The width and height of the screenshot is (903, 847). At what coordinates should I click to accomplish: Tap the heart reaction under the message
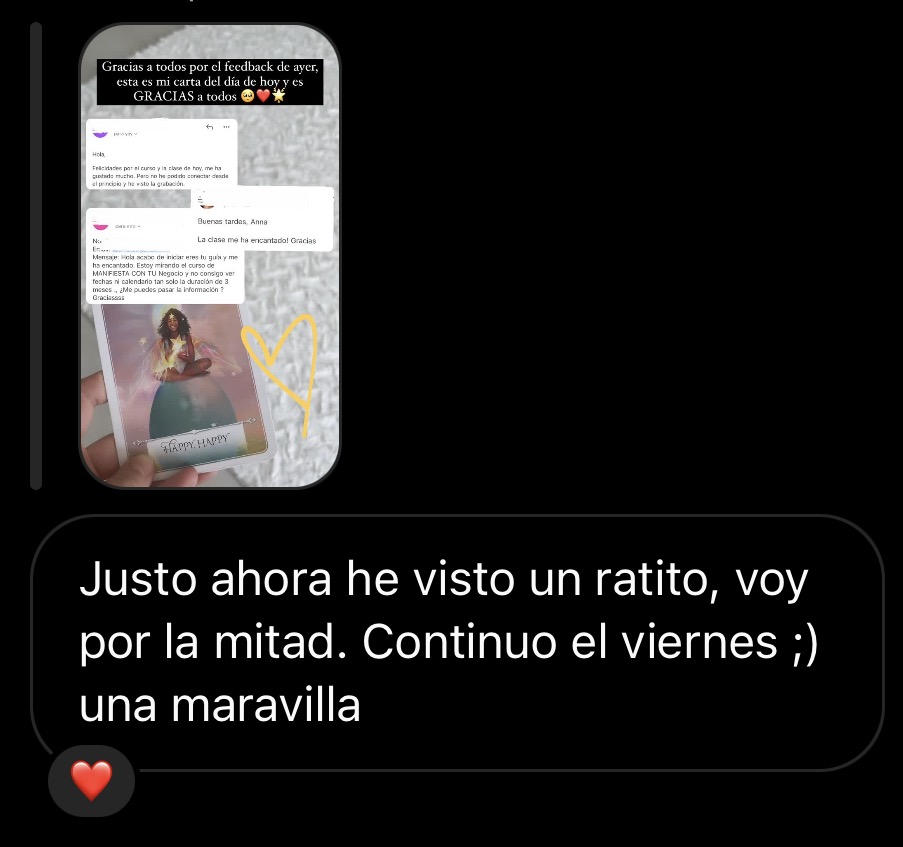point(92,780)
